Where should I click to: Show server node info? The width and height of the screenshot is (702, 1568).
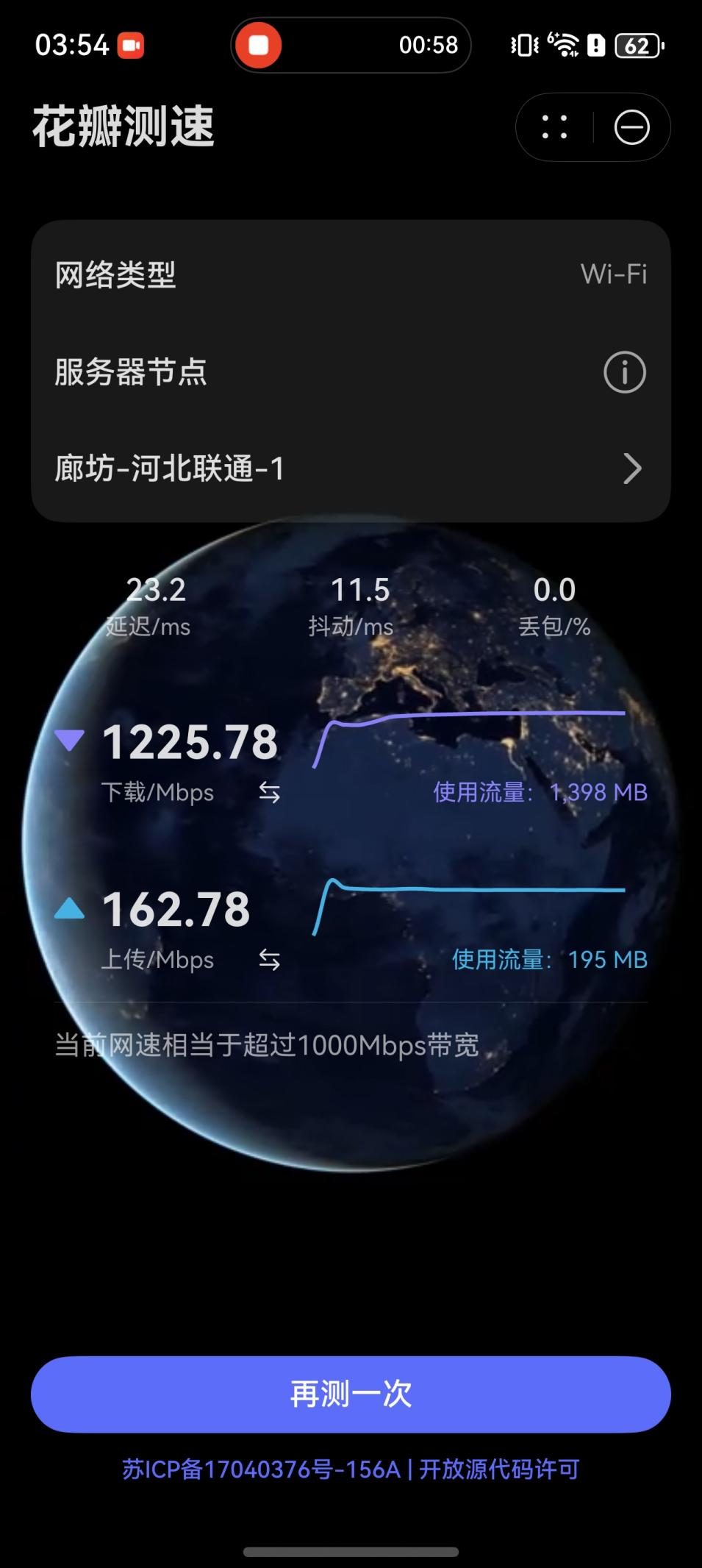624,372
